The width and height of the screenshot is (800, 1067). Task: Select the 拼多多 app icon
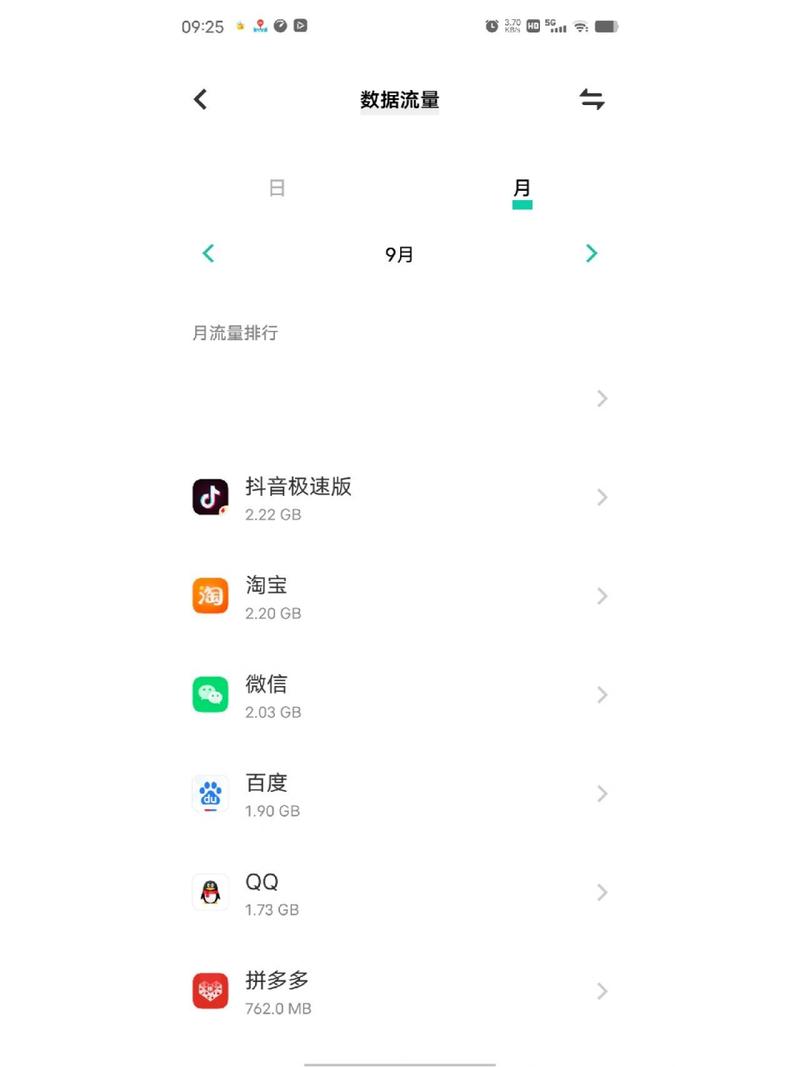click(x=210, y=990)
